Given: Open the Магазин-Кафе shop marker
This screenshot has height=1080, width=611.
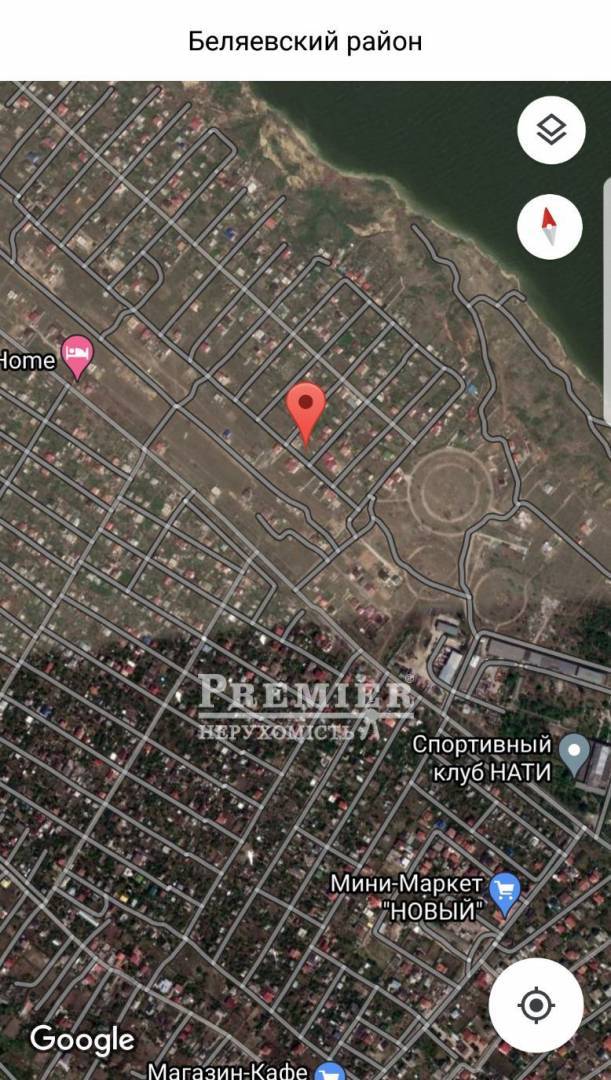Looking at the screenshot, I should 329,1071.
